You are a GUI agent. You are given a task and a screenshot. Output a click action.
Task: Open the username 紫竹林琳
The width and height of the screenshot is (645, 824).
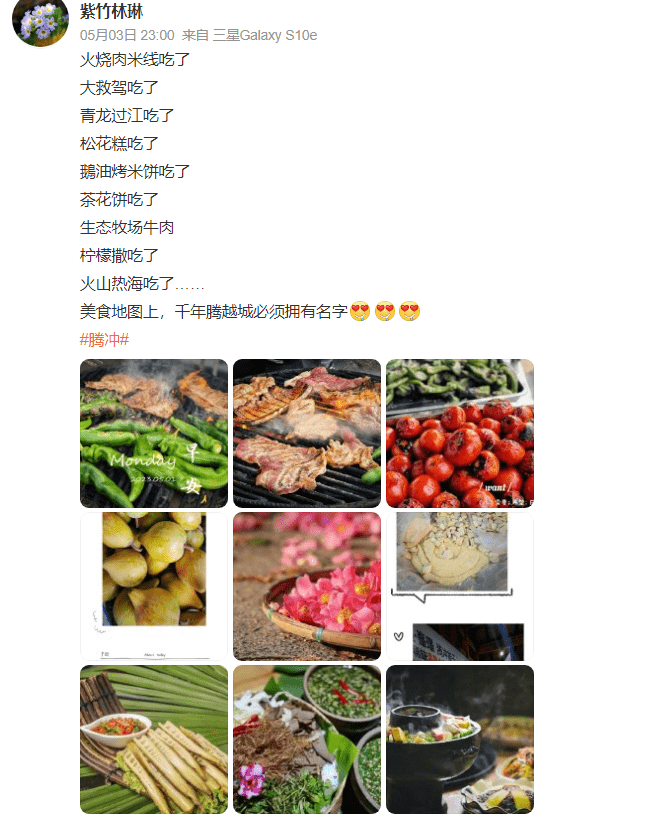111,11
